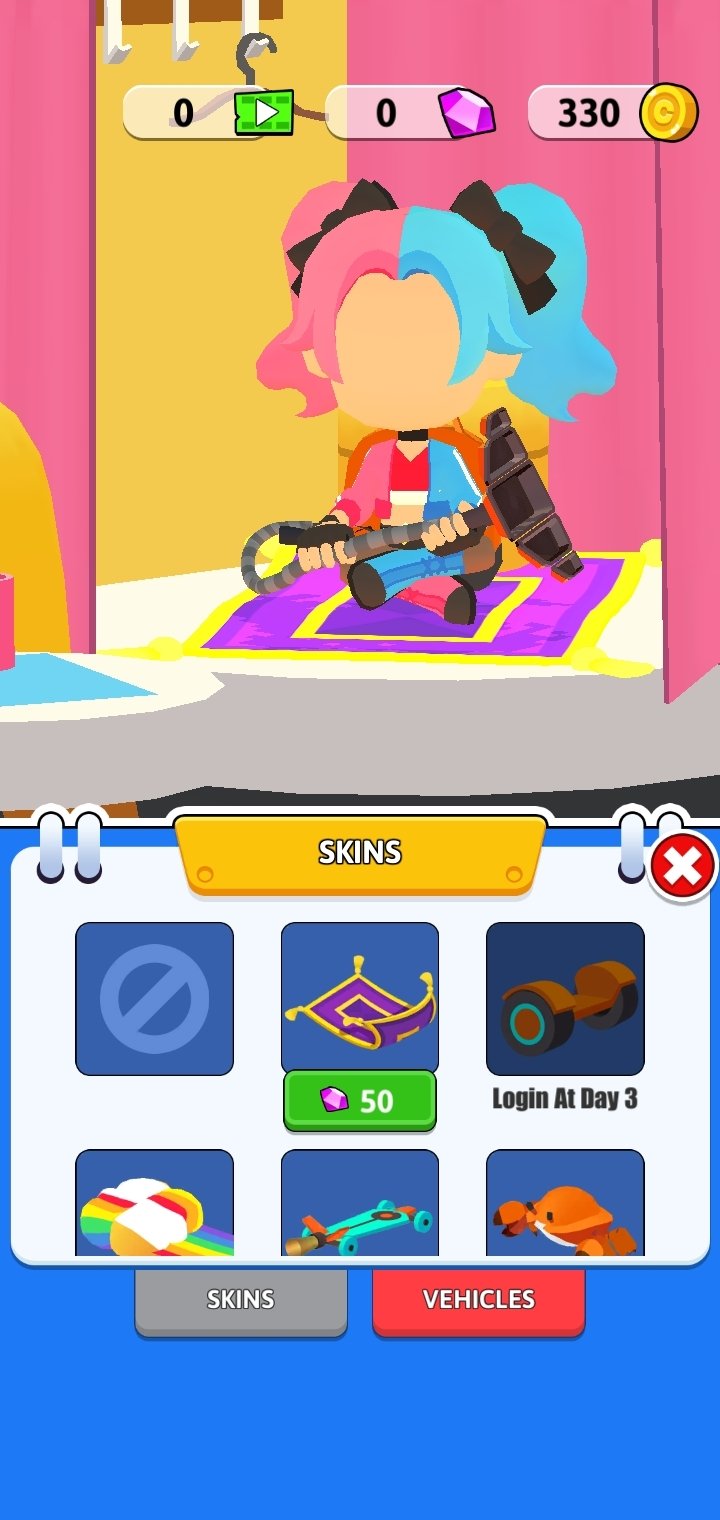Choose the teal skateboard vehicle
720x1520 pixels.
point(360,1203)
